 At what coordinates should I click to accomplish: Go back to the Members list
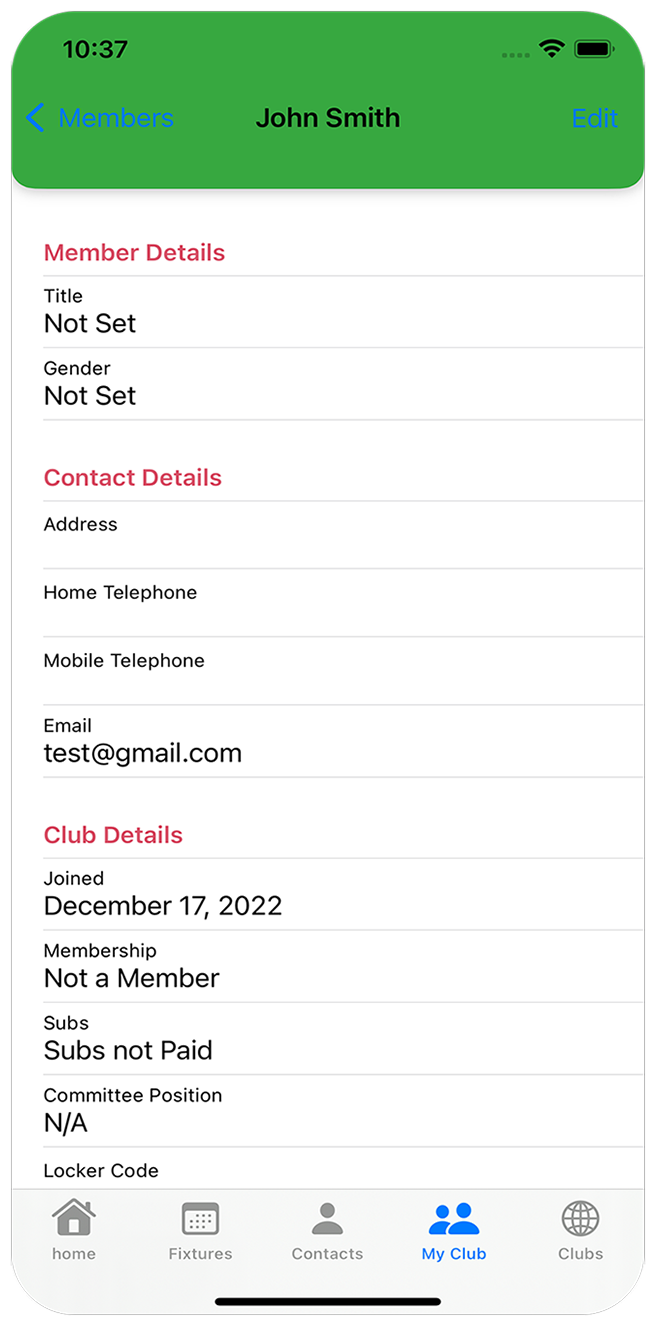[99, 118]
